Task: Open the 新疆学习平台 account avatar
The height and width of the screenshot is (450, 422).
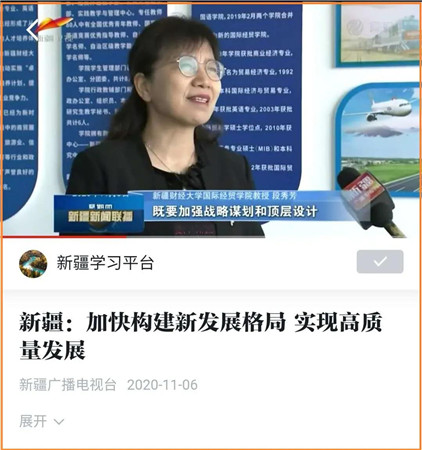Action: point(33,263)
